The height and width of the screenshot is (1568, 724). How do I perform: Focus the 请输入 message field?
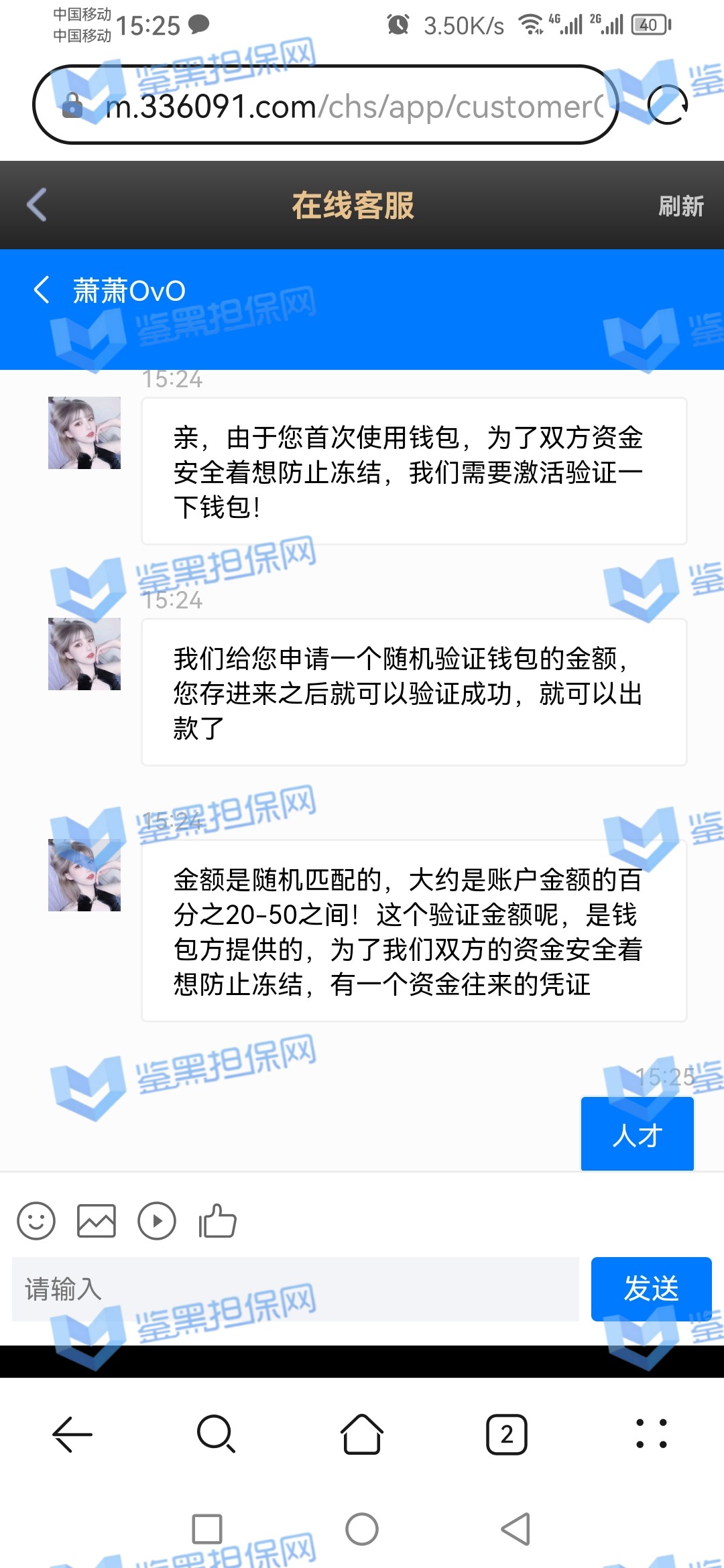tap(295, 1289)
